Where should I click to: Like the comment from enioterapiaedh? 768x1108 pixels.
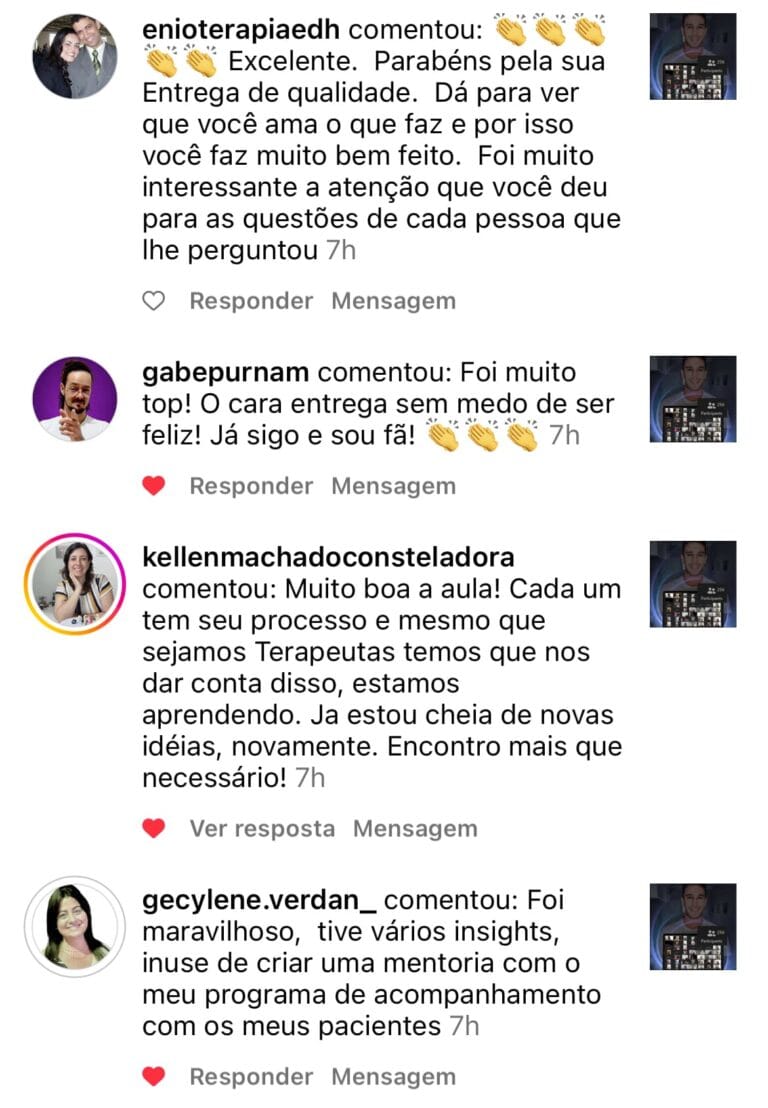coord(153,301)
